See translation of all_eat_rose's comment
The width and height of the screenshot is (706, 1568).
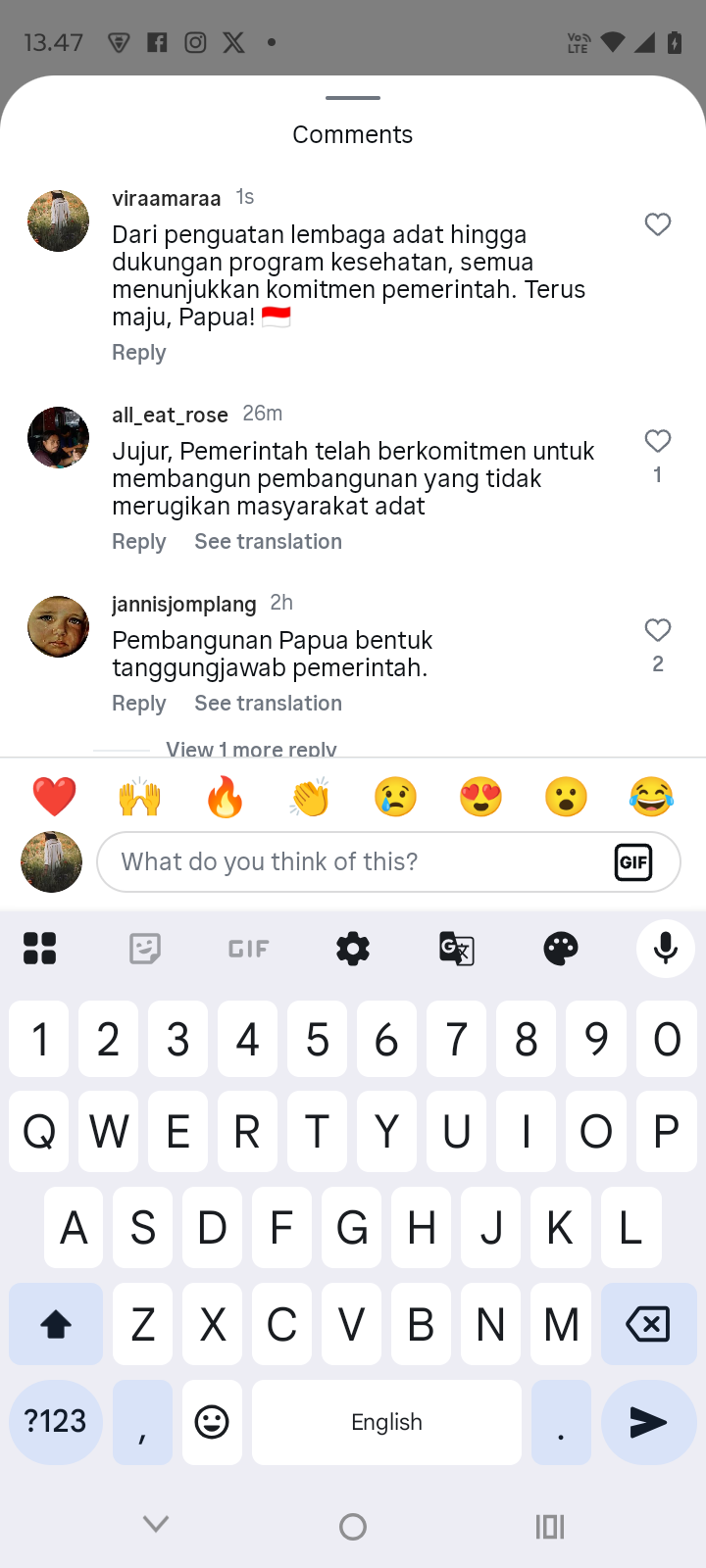coord(268,542)
